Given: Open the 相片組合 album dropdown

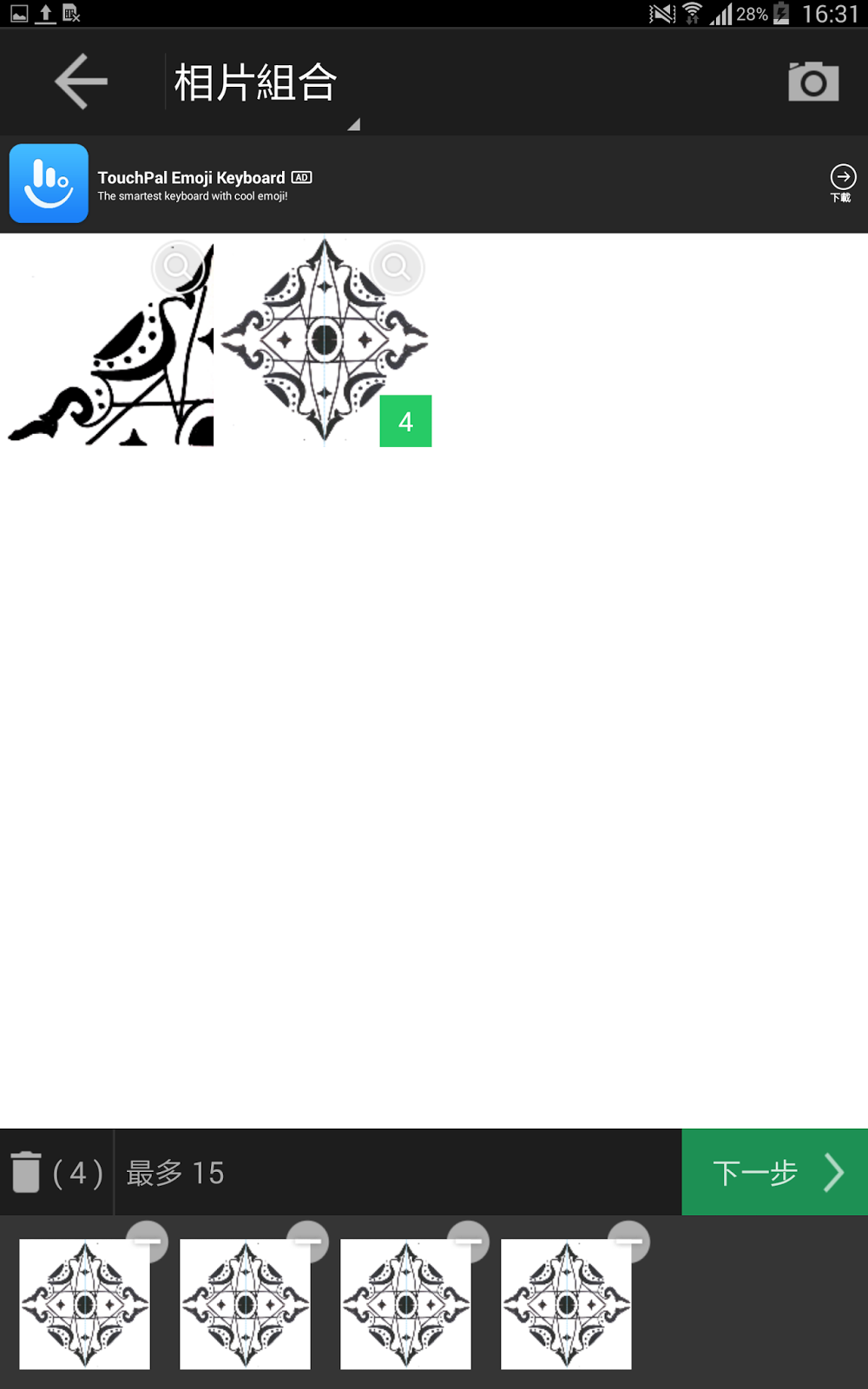Looking at the screenshot, I should (x=260, y=84).
